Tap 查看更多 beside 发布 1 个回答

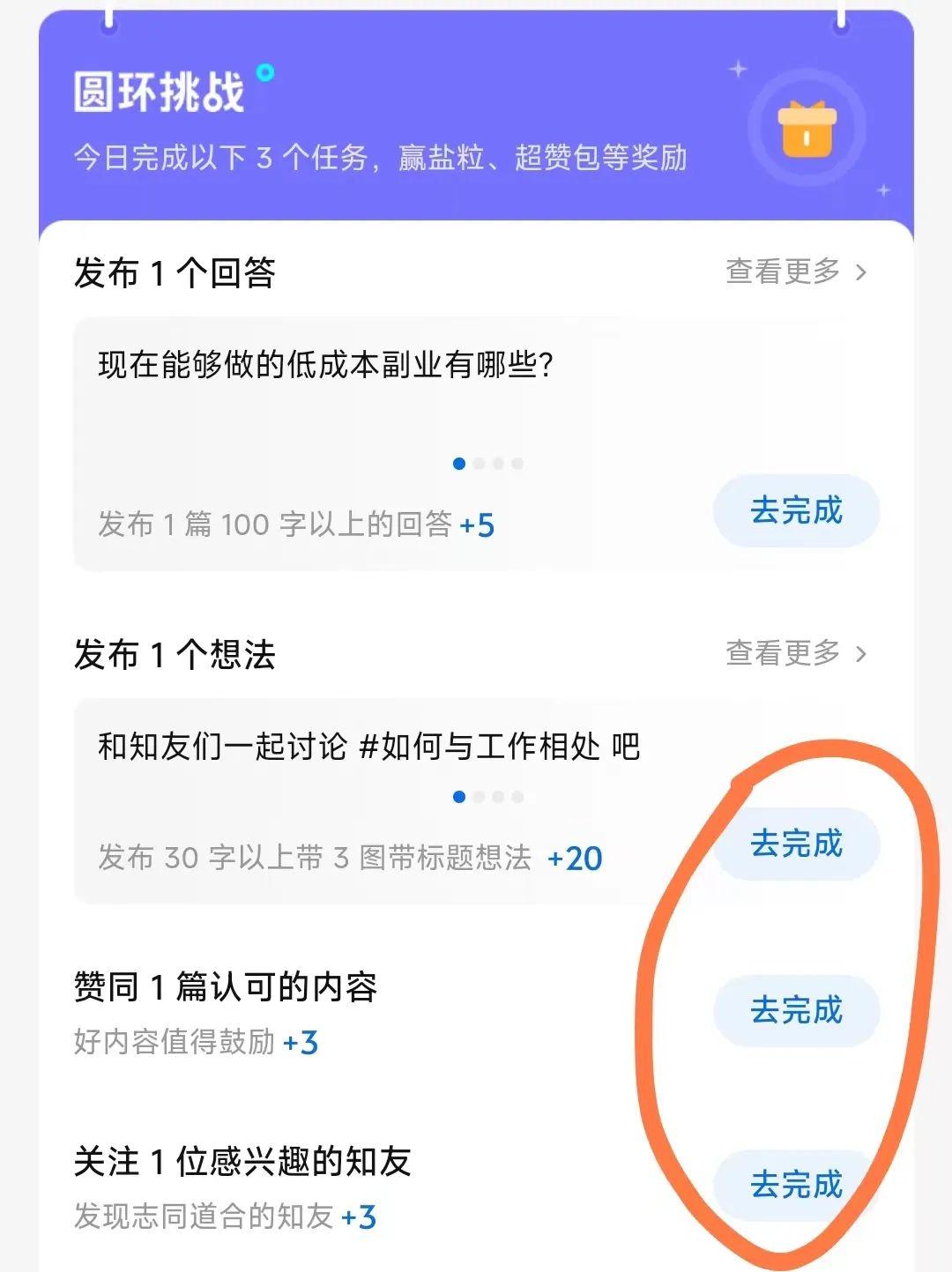click(x=795, y=272)
